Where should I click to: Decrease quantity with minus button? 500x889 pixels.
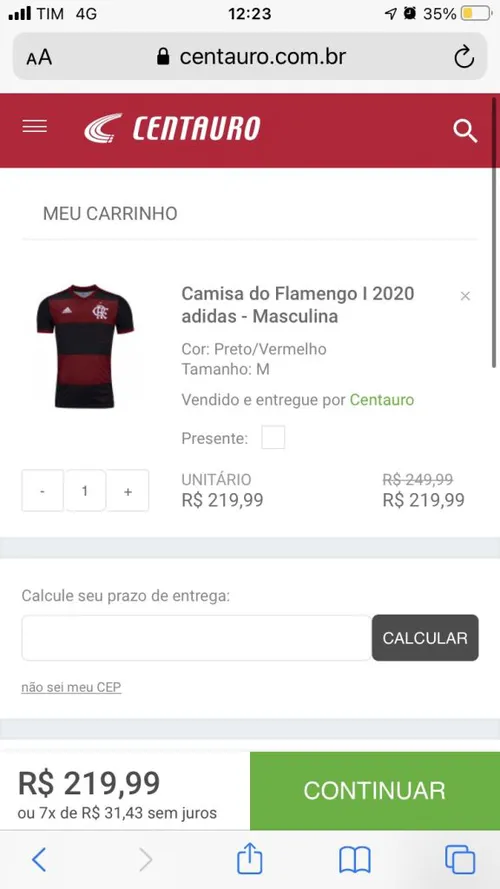[x=43, y=491]
